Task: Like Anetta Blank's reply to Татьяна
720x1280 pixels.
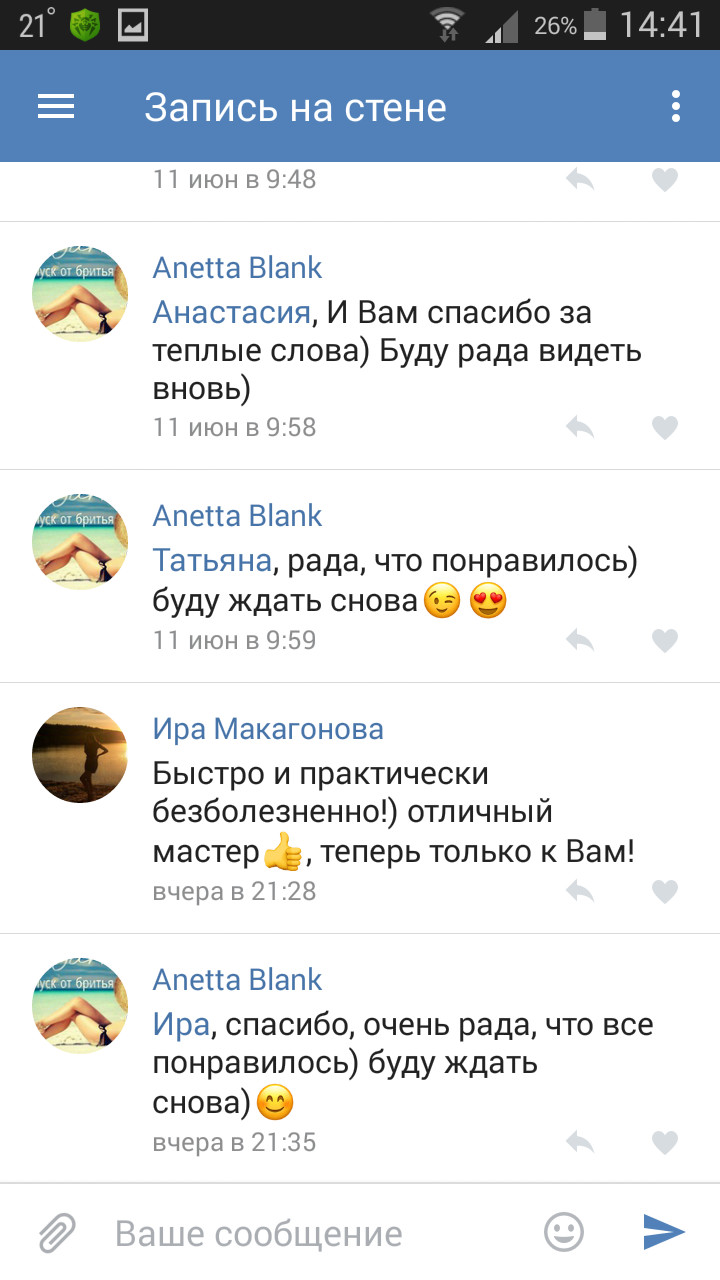Action: [x=665, y=640]
